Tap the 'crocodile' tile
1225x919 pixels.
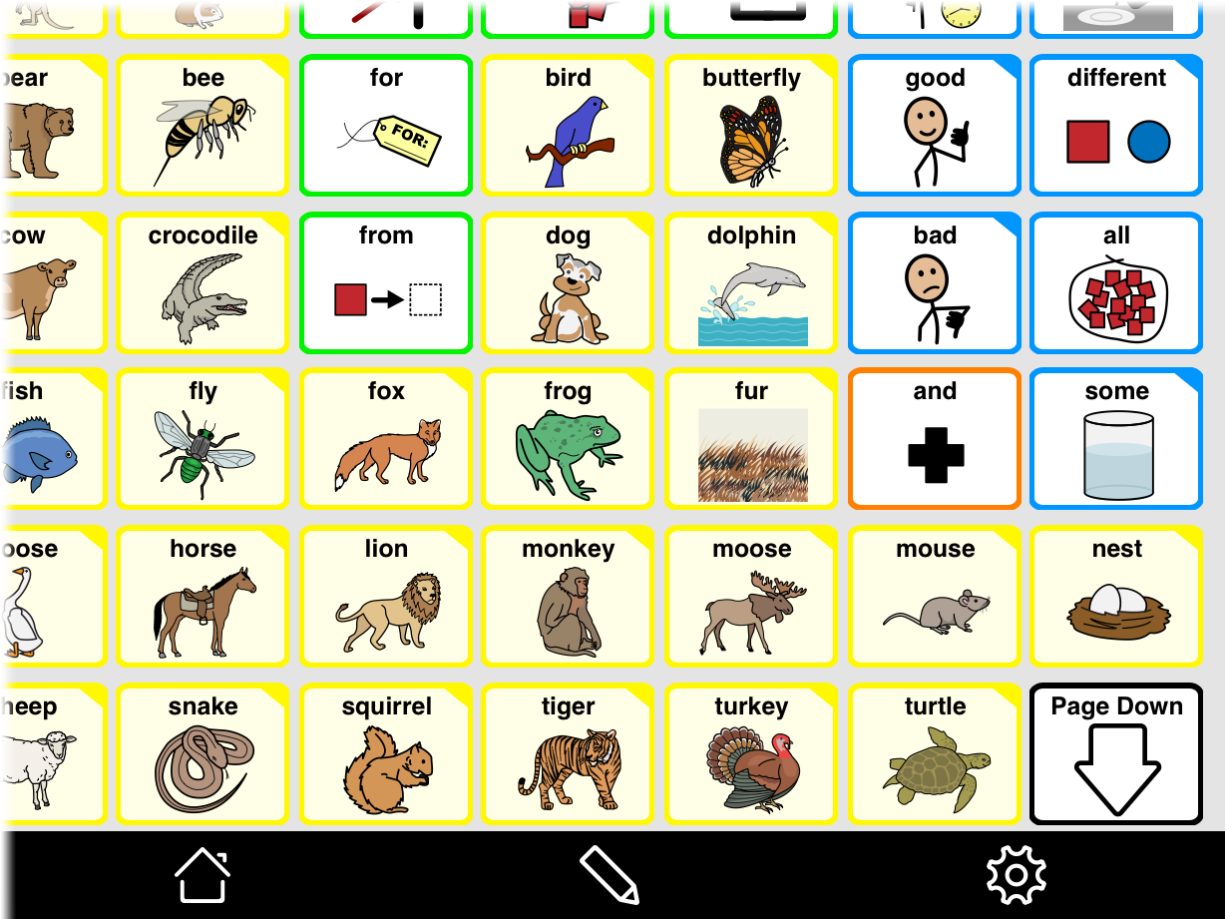203,283
